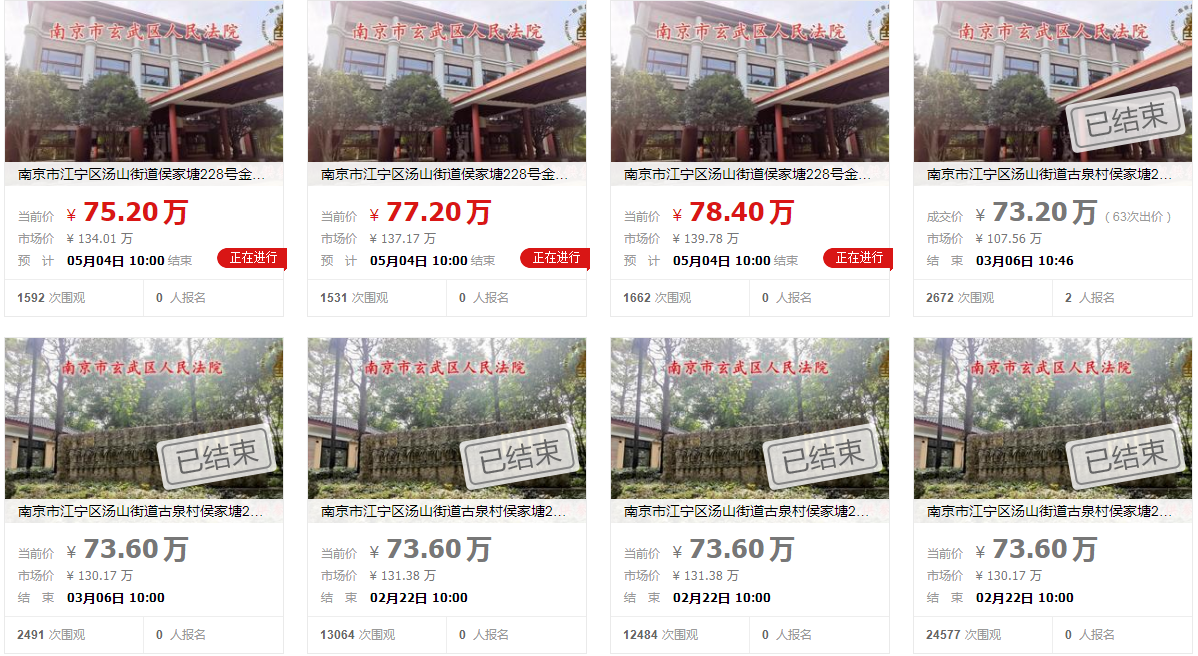The height and width of the screenshot is (656, 1198).
Task: Open the ongoing auction priced 77.20万
Action: point(445,174)
